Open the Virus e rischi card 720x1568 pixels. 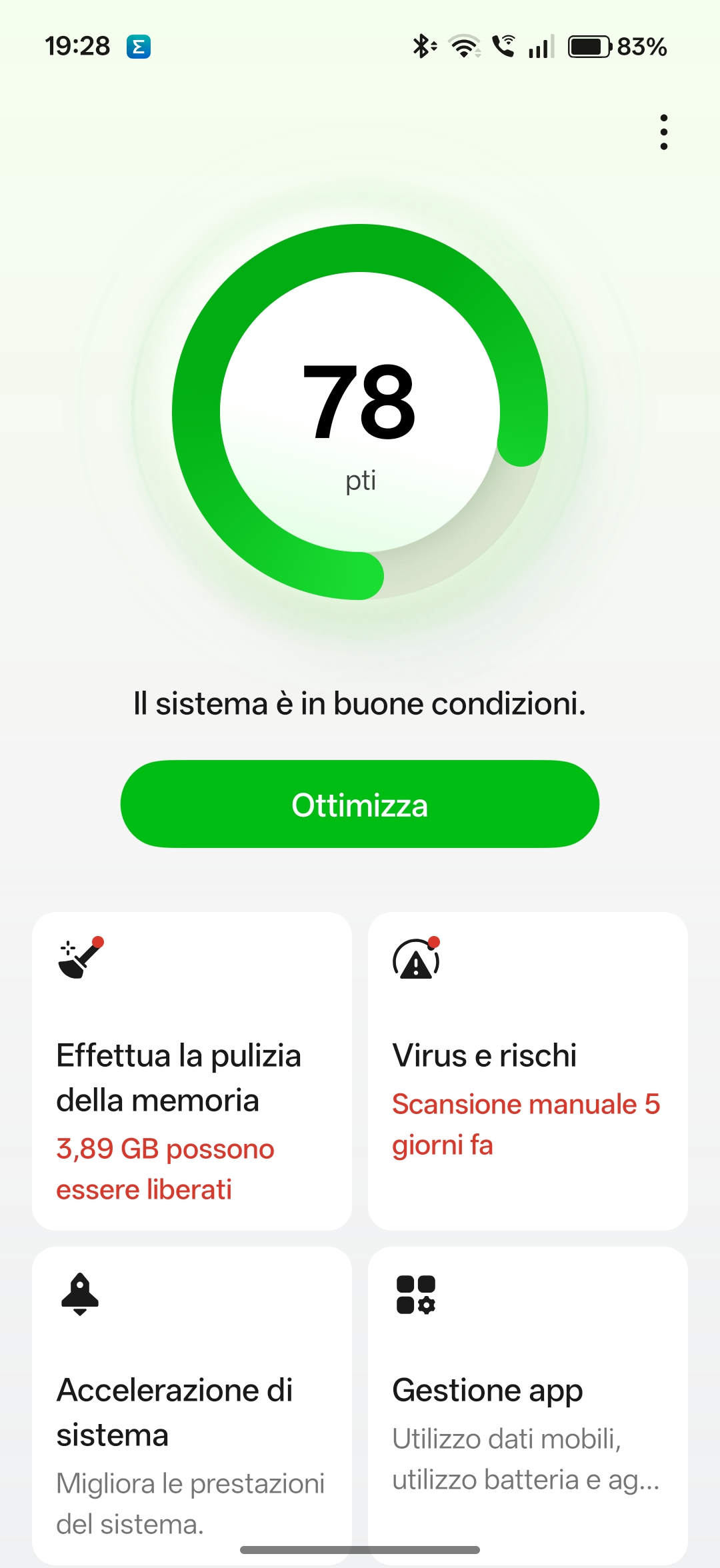pos(527,1071)
